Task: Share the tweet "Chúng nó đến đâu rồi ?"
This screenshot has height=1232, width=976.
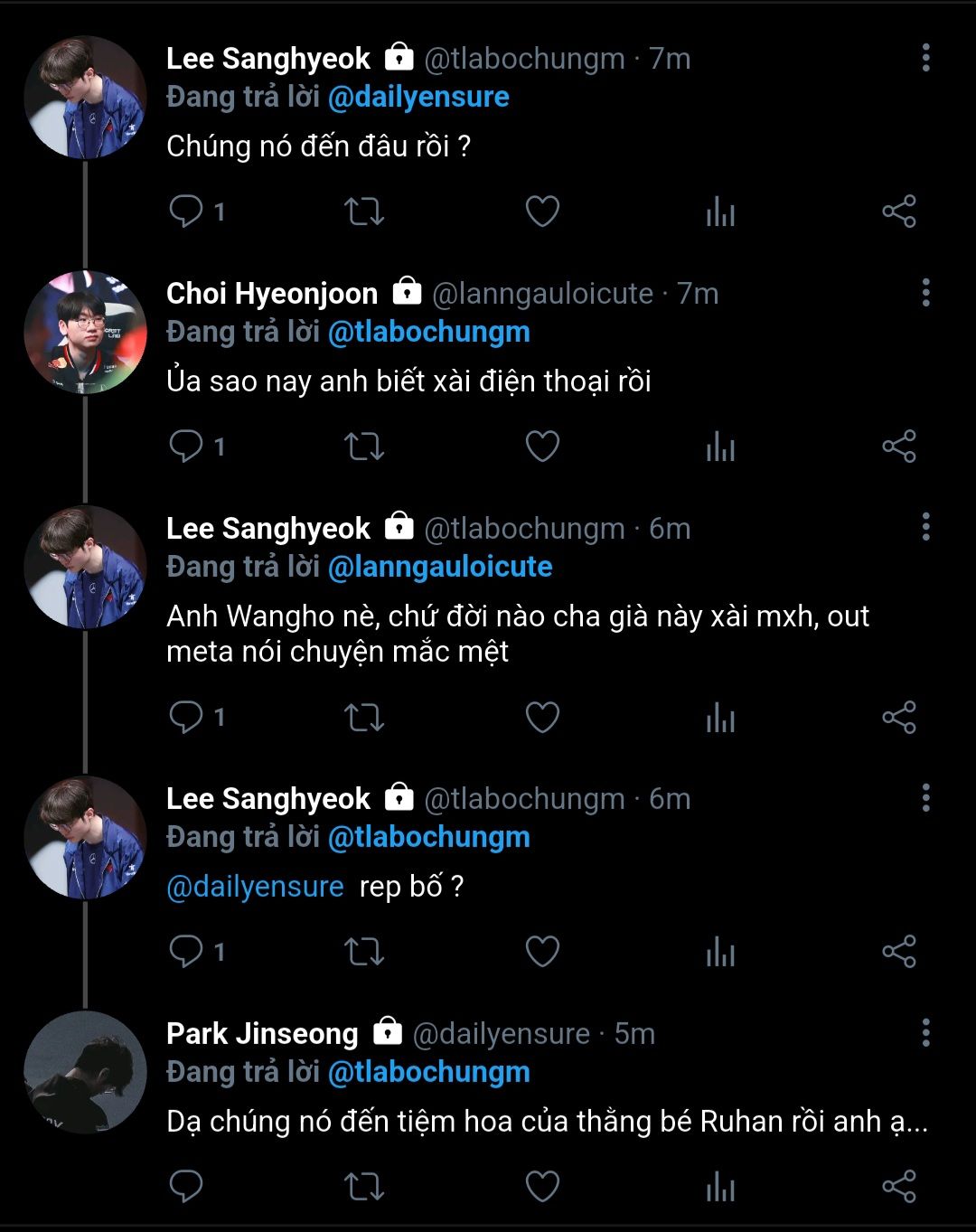Action: pyautogui.click(x=899, y=212)
